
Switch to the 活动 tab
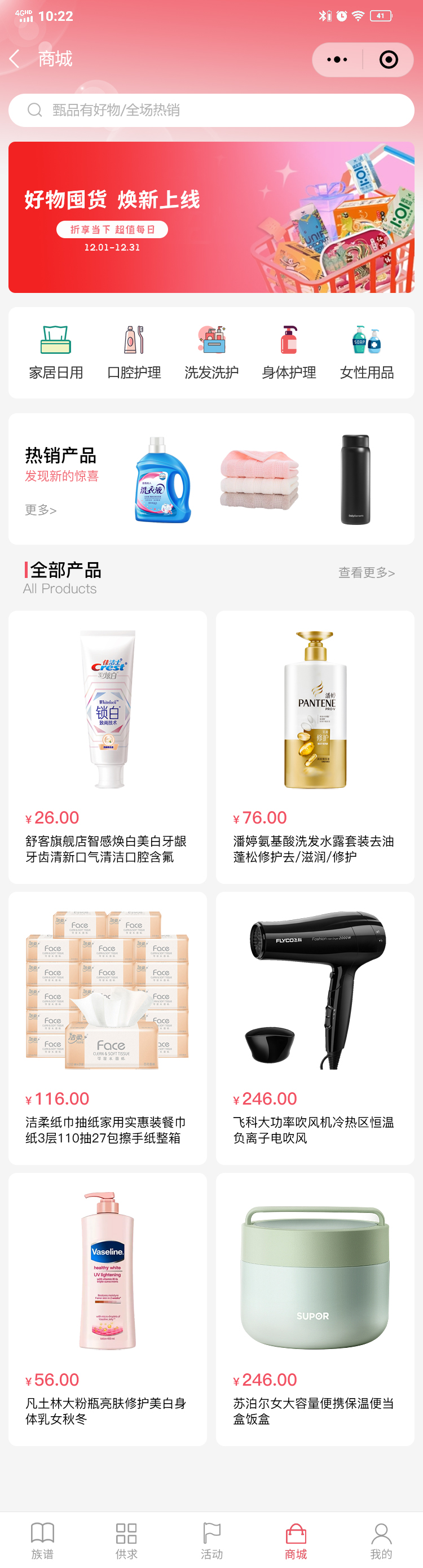pos(211,1540)
